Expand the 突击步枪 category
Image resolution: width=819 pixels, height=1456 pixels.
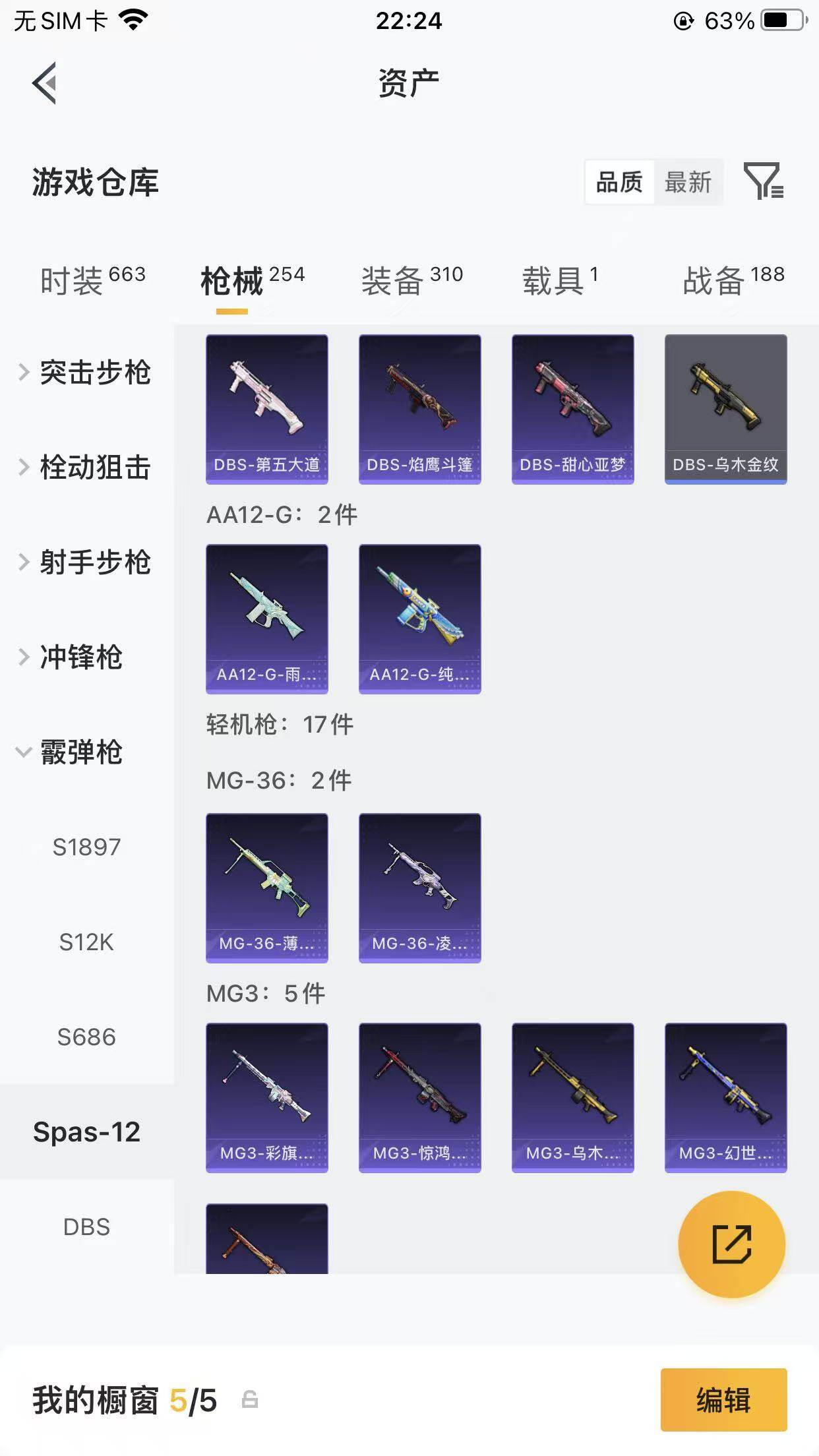coord(95,373)
